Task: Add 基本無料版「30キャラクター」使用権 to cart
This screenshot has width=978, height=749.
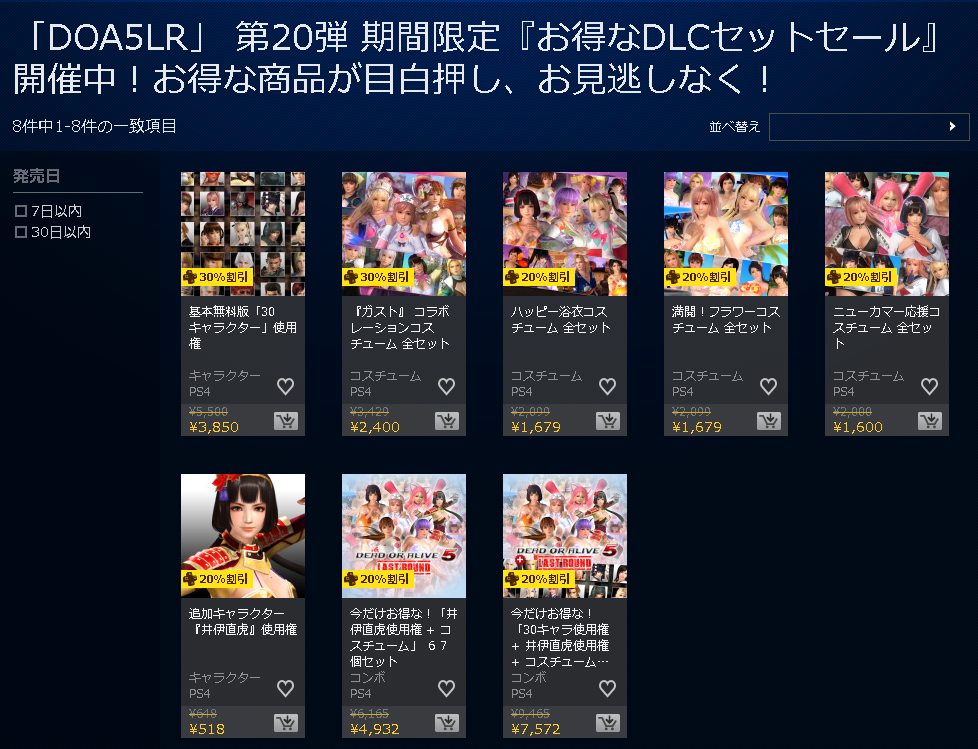Action: tap(285, 421)
